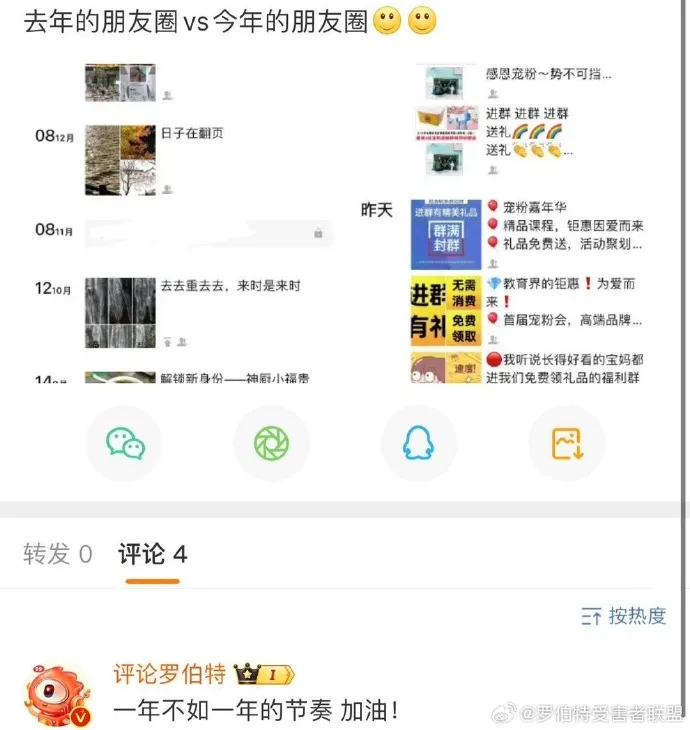
Task: Share the post to WeChat
Action: (126, 443)
